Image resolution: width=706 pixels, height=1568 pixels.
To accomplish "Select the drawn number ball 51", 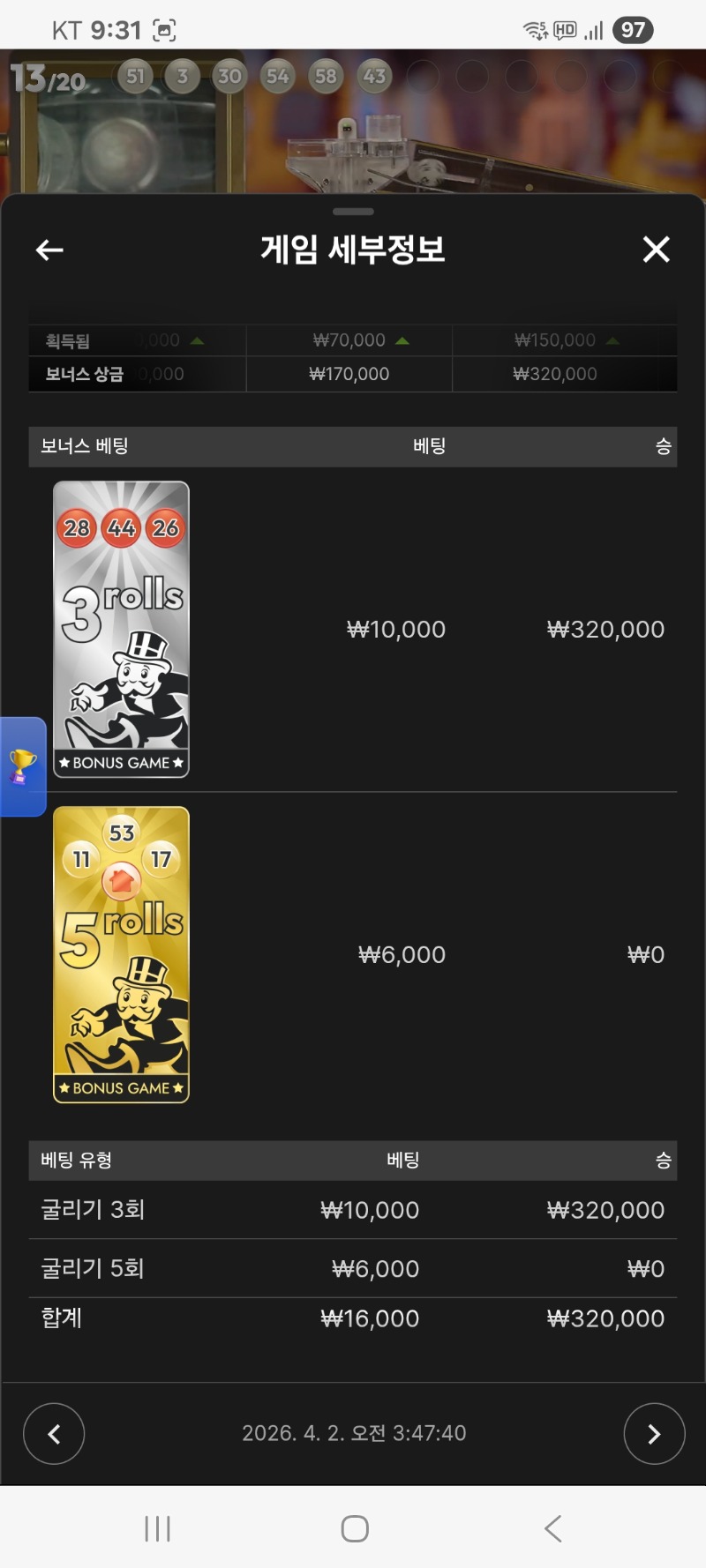I will click(x=134, y=76).
